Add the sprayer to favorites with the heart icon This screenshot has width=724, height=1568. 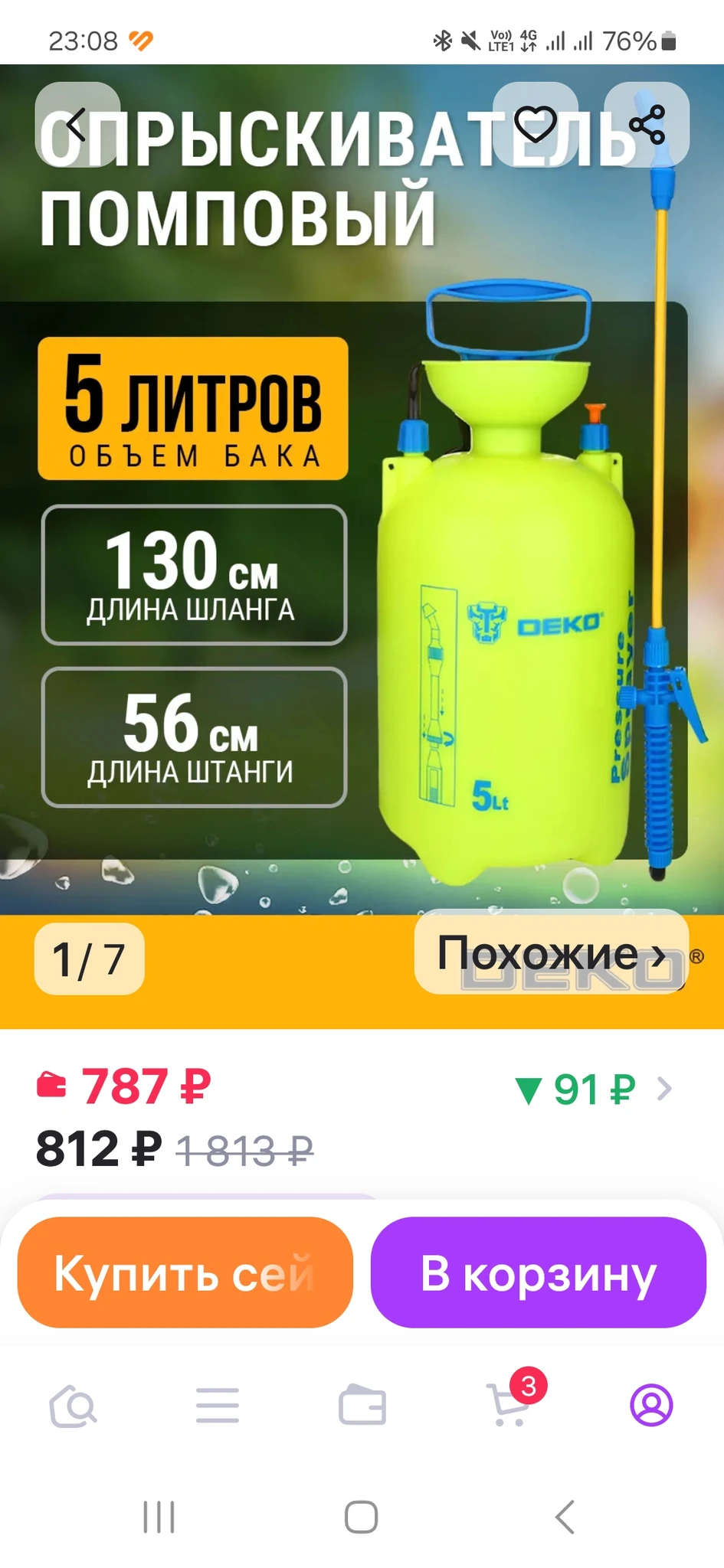click(x=535, y=124)
